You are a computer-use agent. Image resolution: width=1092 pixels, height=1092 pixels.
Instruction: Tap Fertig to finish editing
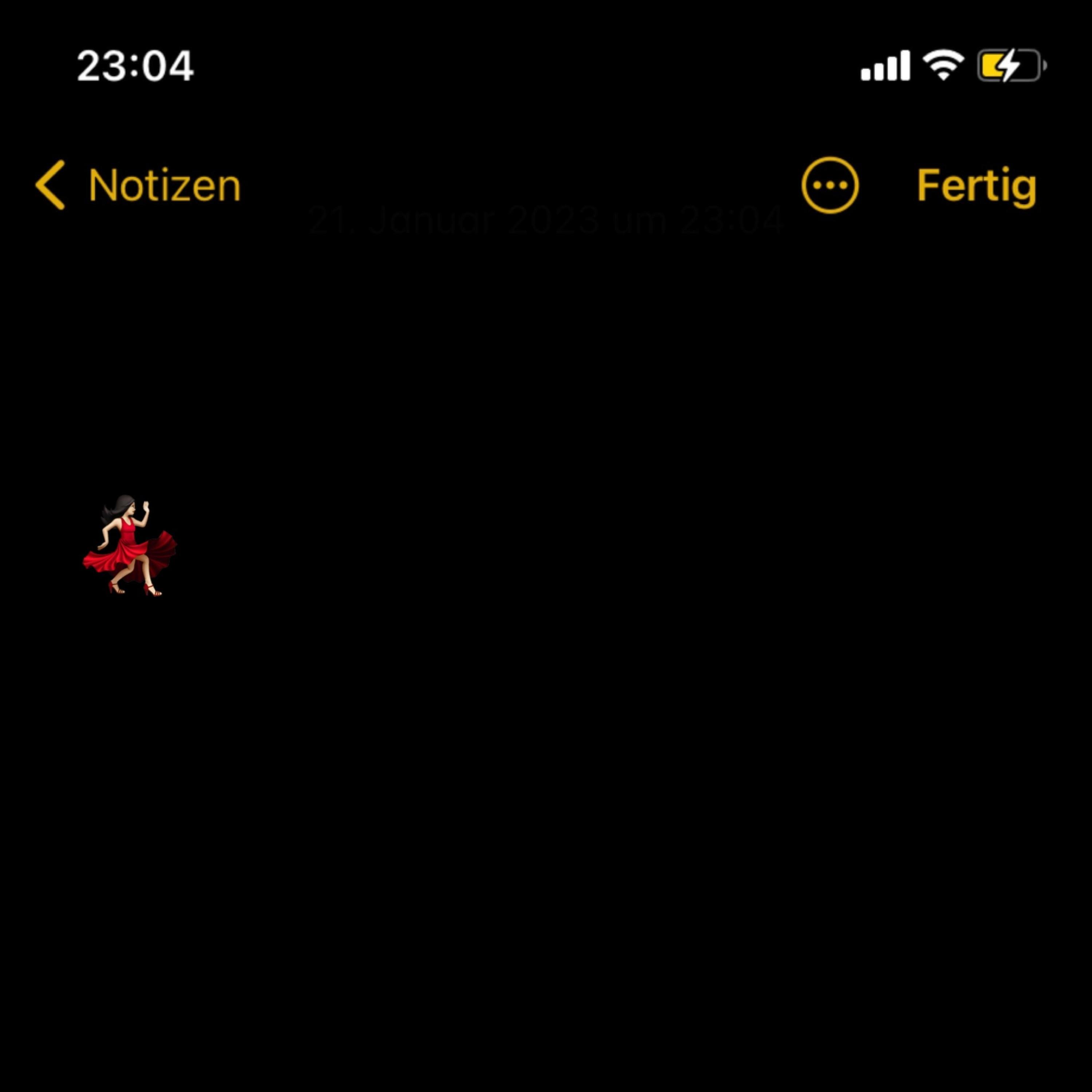[976, 185]
